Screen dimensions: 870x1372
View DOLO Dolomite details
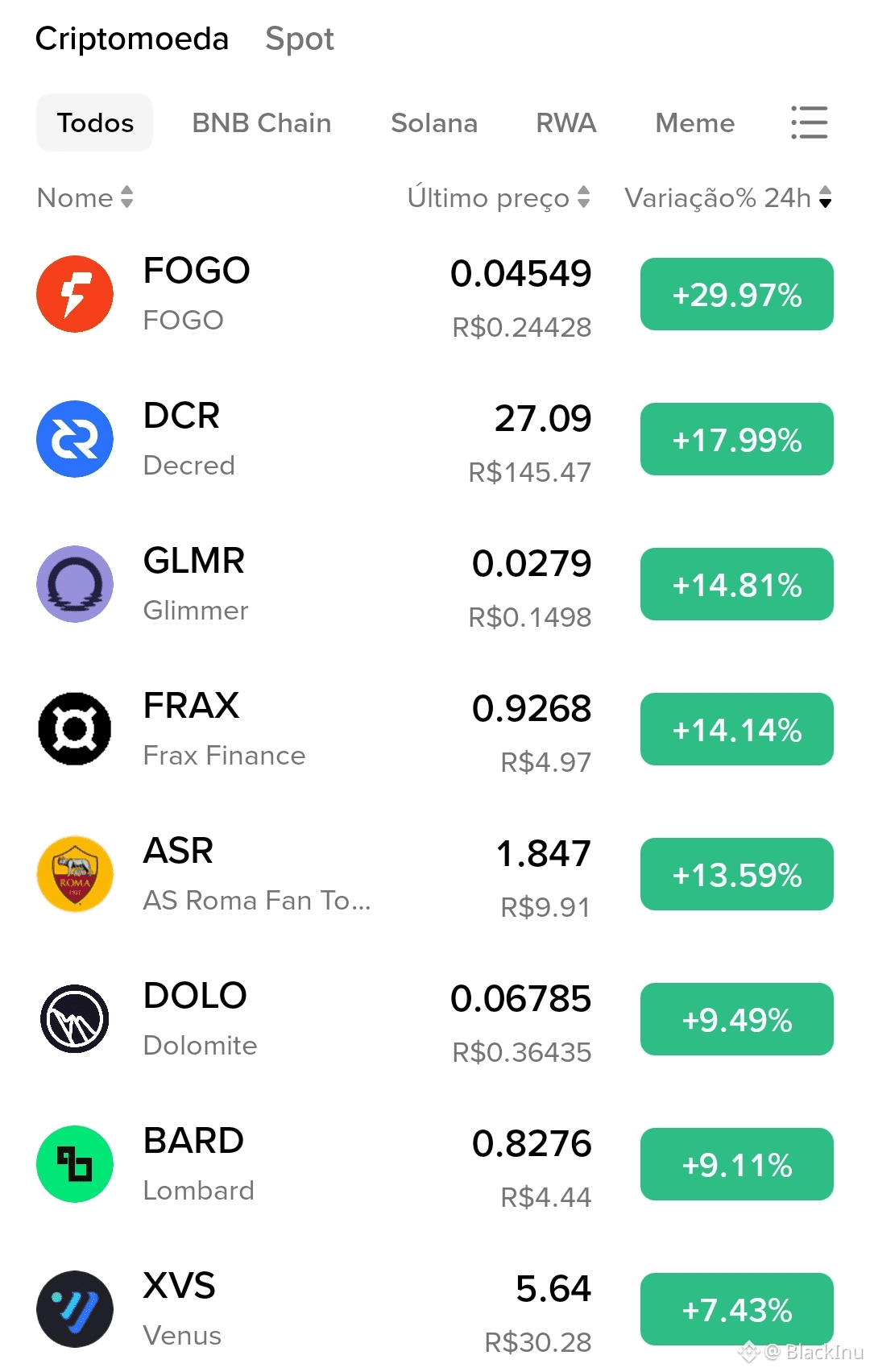coord(322,1019)
